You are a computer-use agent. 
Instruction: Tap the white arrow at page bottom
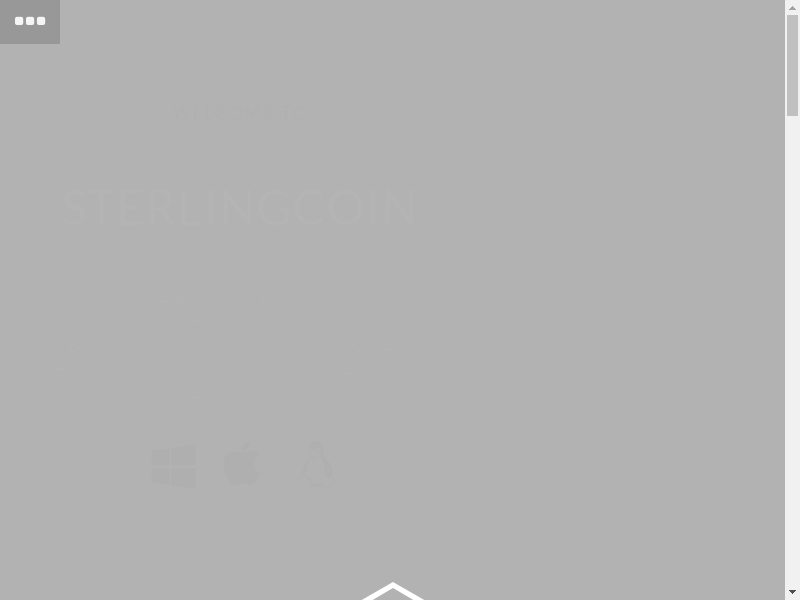tap(393, 590)
